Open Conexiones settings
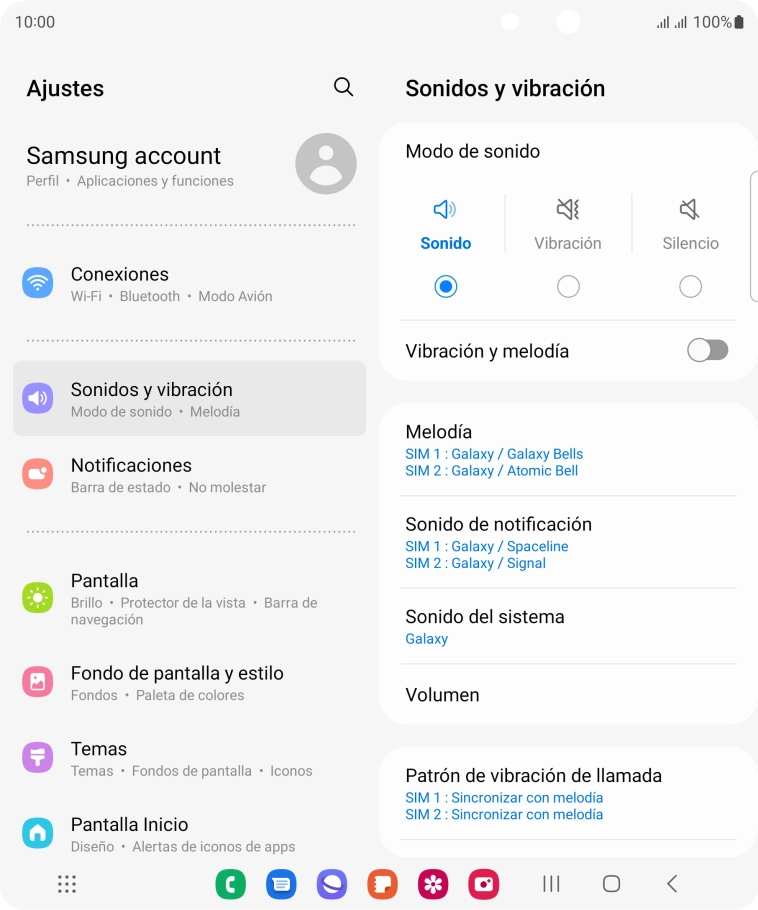758x910 pixels. [x=189, y=284]
